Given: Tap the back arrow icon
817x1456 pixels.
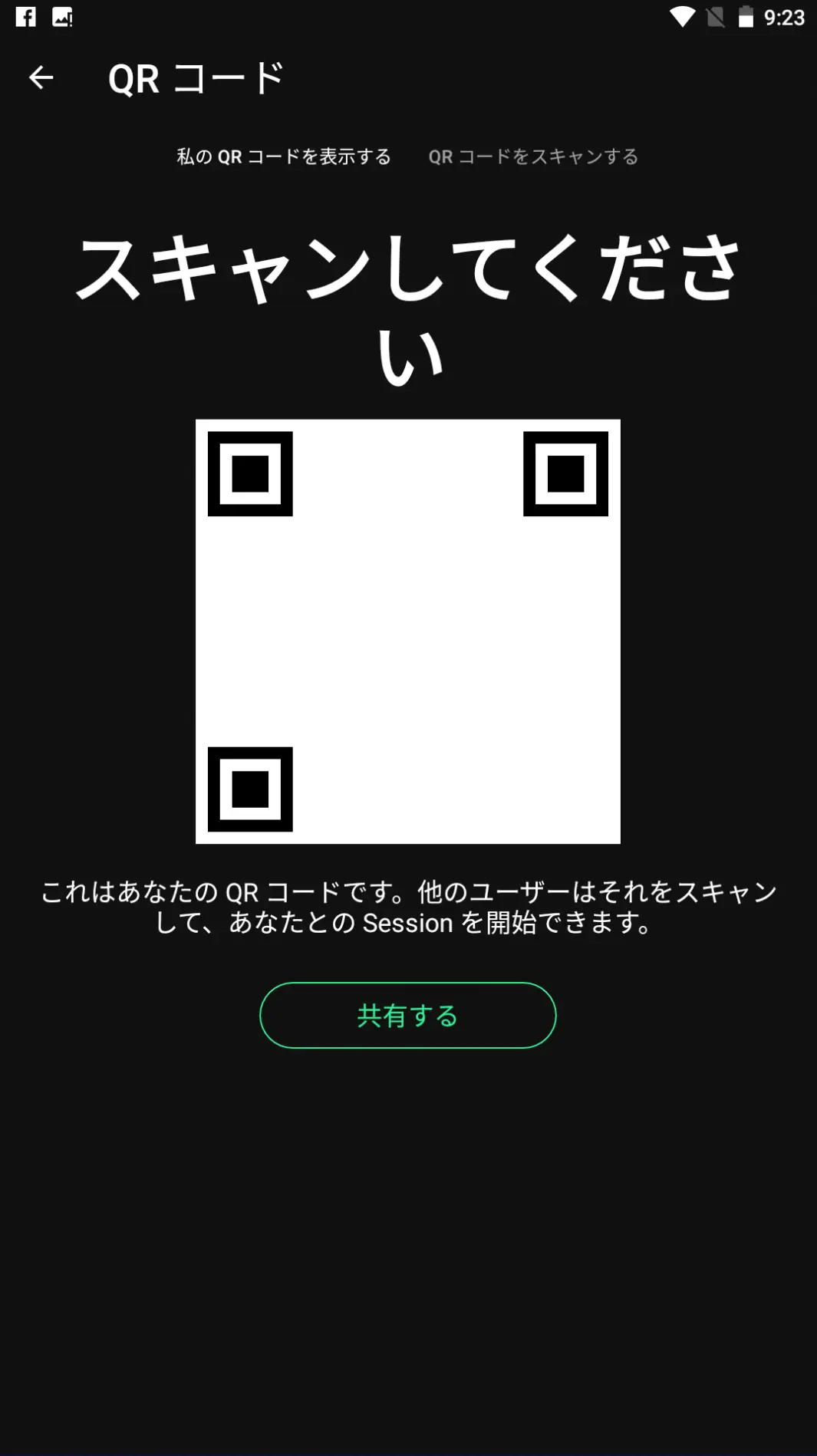Looking at the screenshot, I should tap(41, 77).
